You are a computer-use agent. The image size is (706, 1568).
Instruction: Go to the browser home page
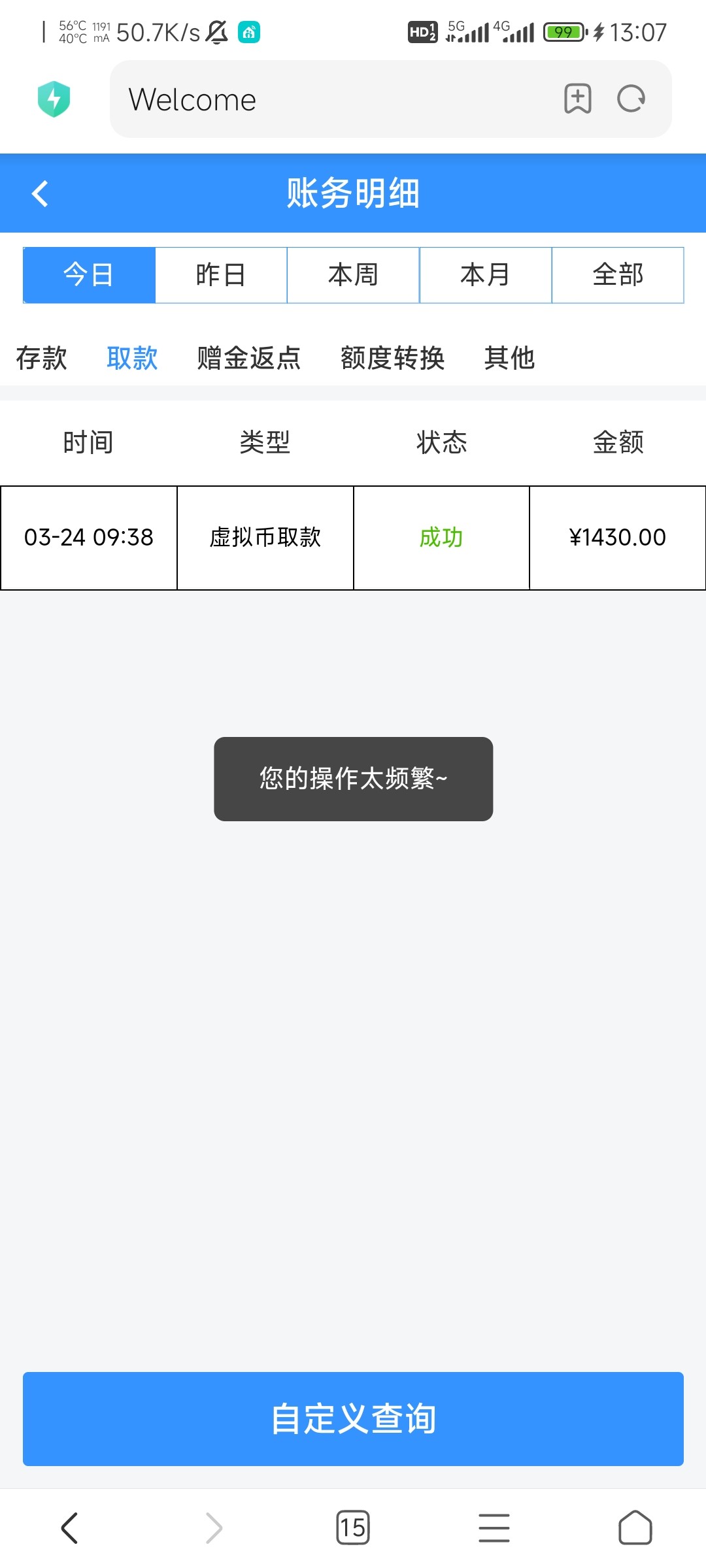pyautogui.click(x=635, y=1527)
